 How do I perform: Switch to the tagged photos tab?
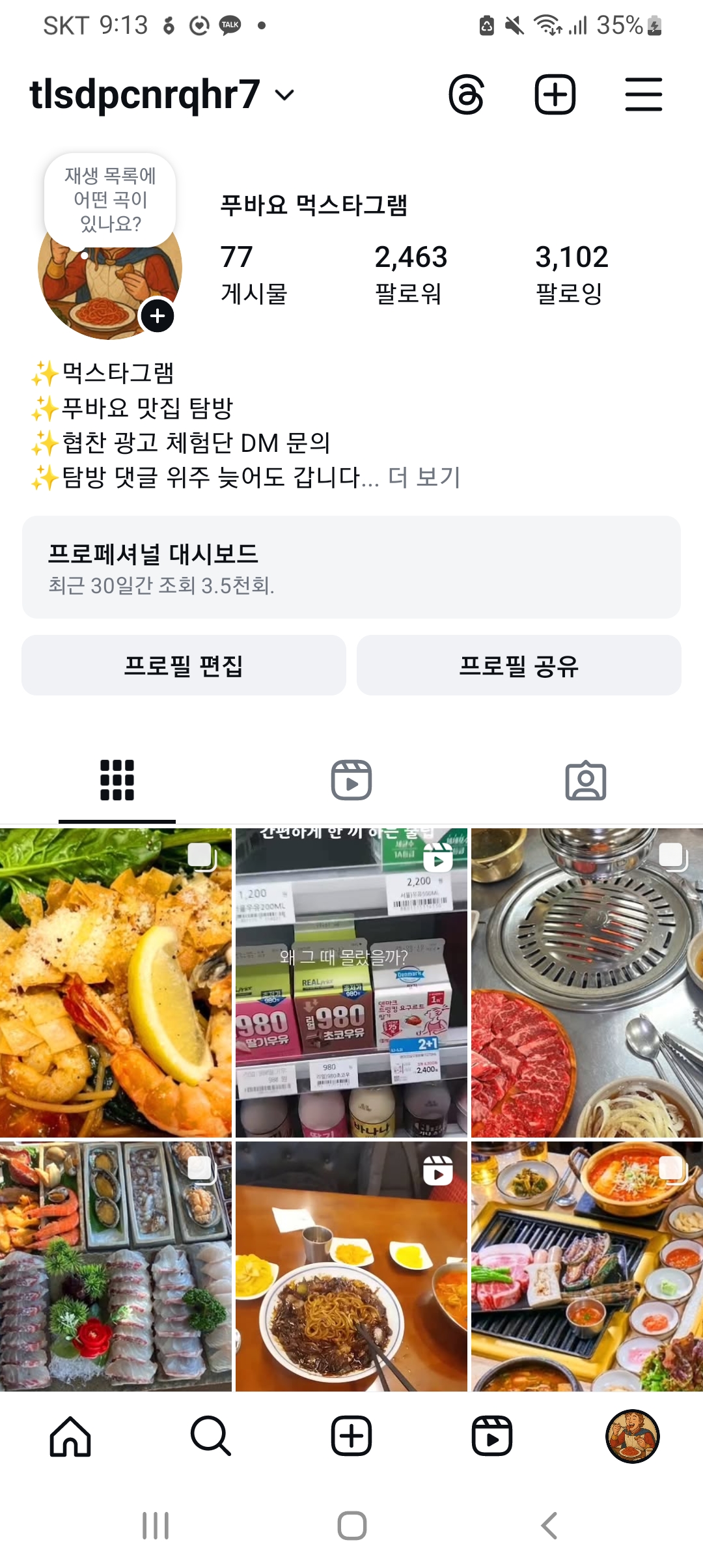coord(585,780)
